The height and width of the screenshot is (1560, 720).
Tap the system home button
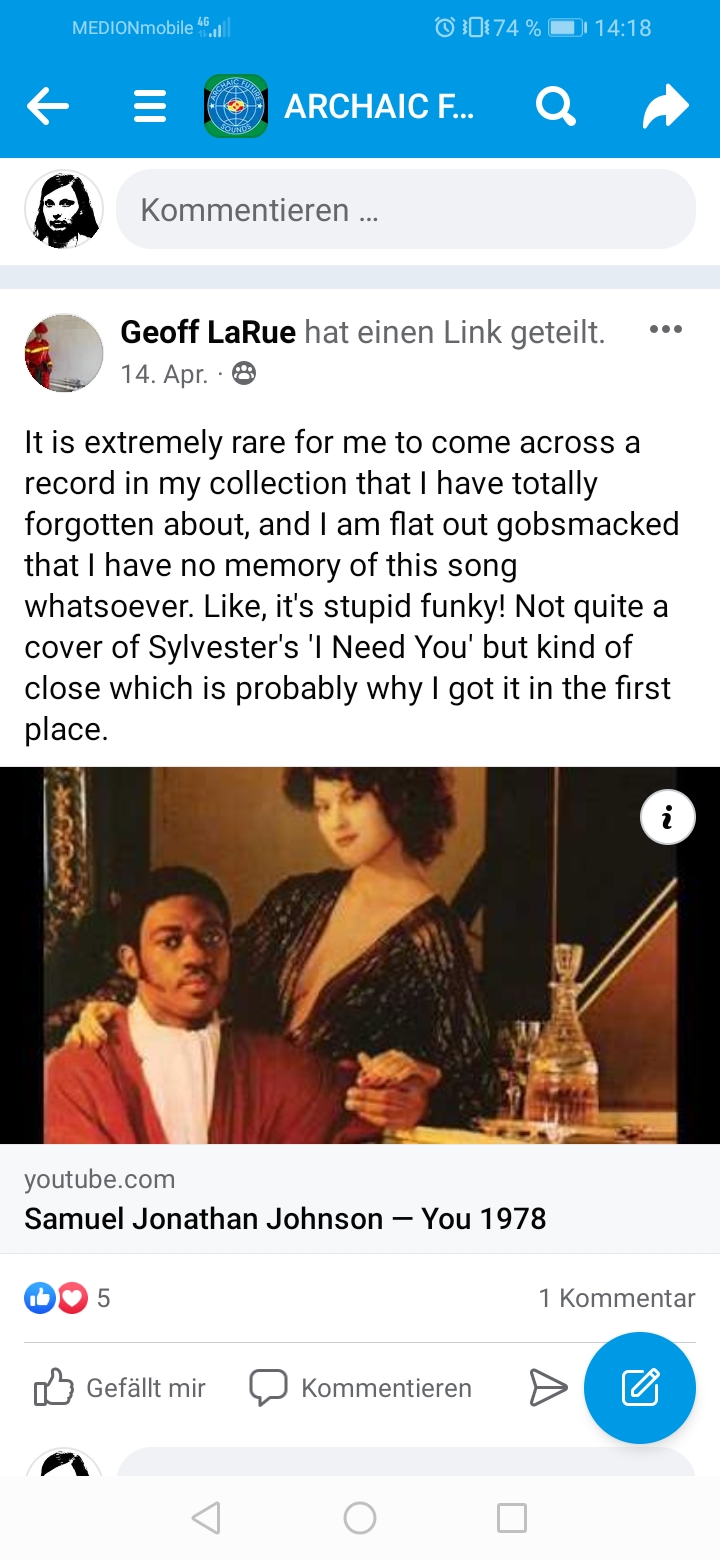point(360,1518)
